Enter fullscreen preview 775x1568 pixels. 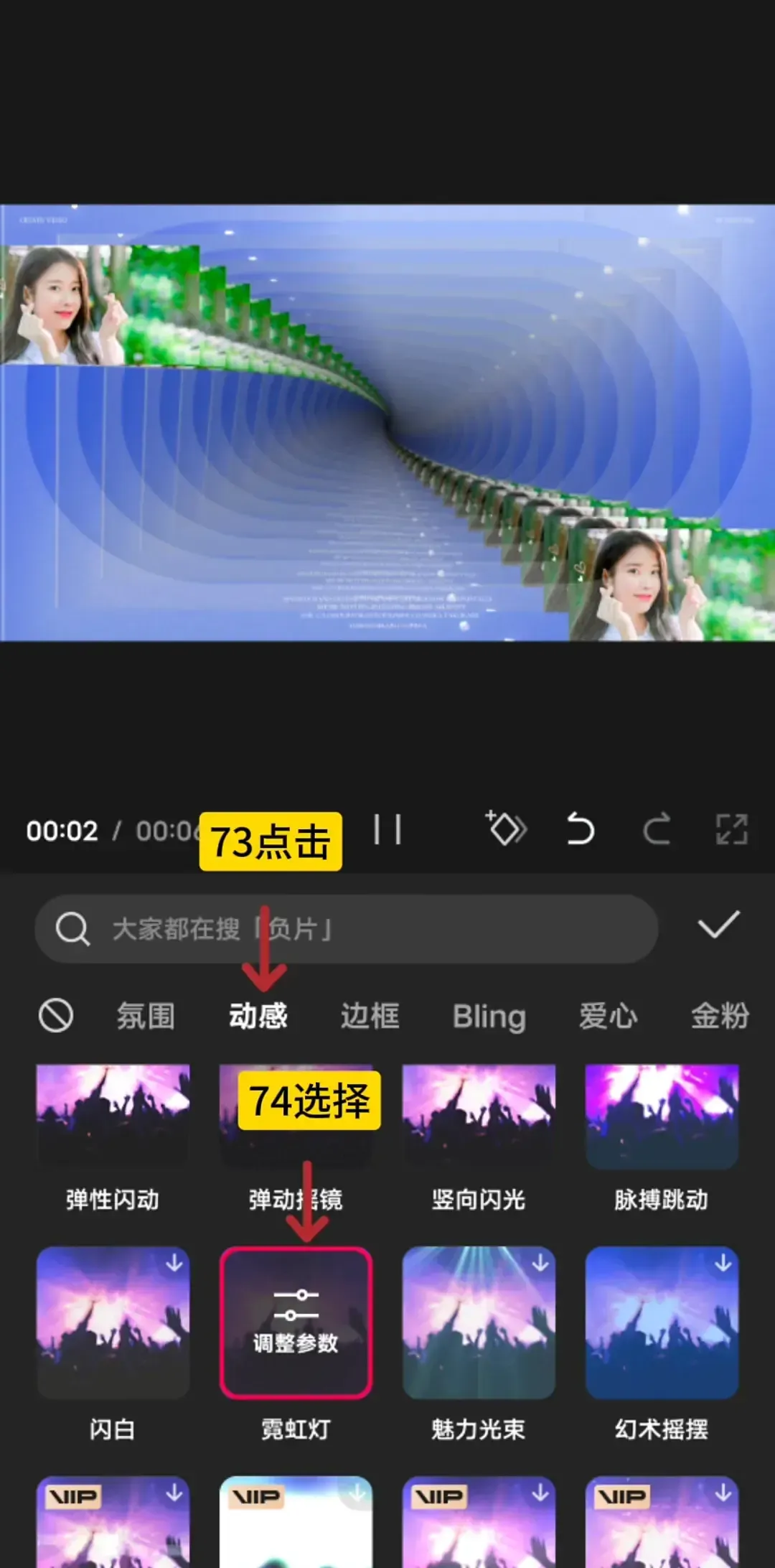coord(731,829)
